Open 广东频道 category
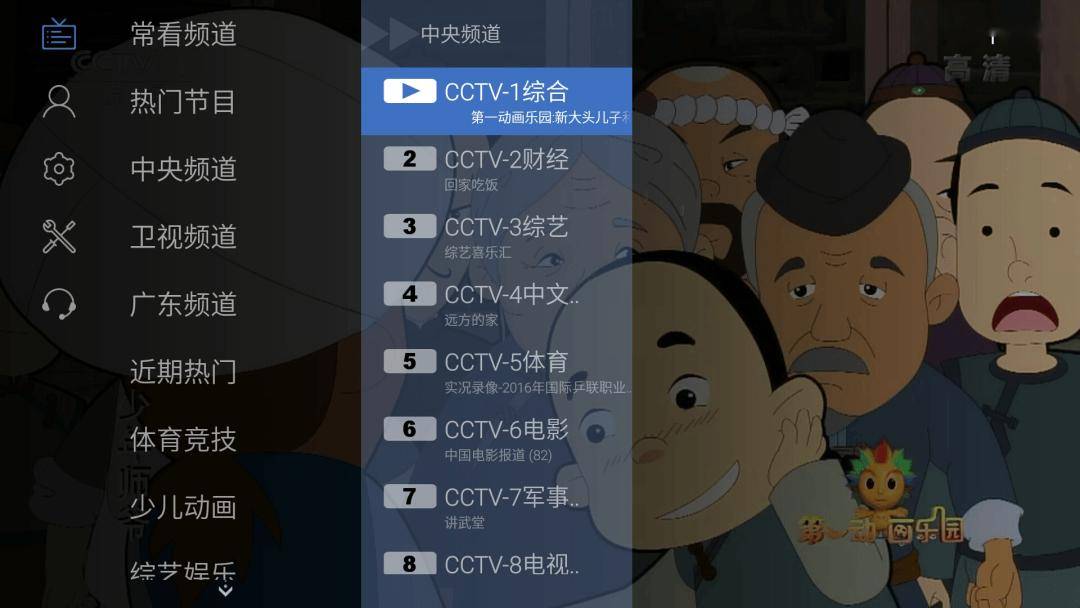Viewport: 1080px width, 608px height. coord(183,304)
